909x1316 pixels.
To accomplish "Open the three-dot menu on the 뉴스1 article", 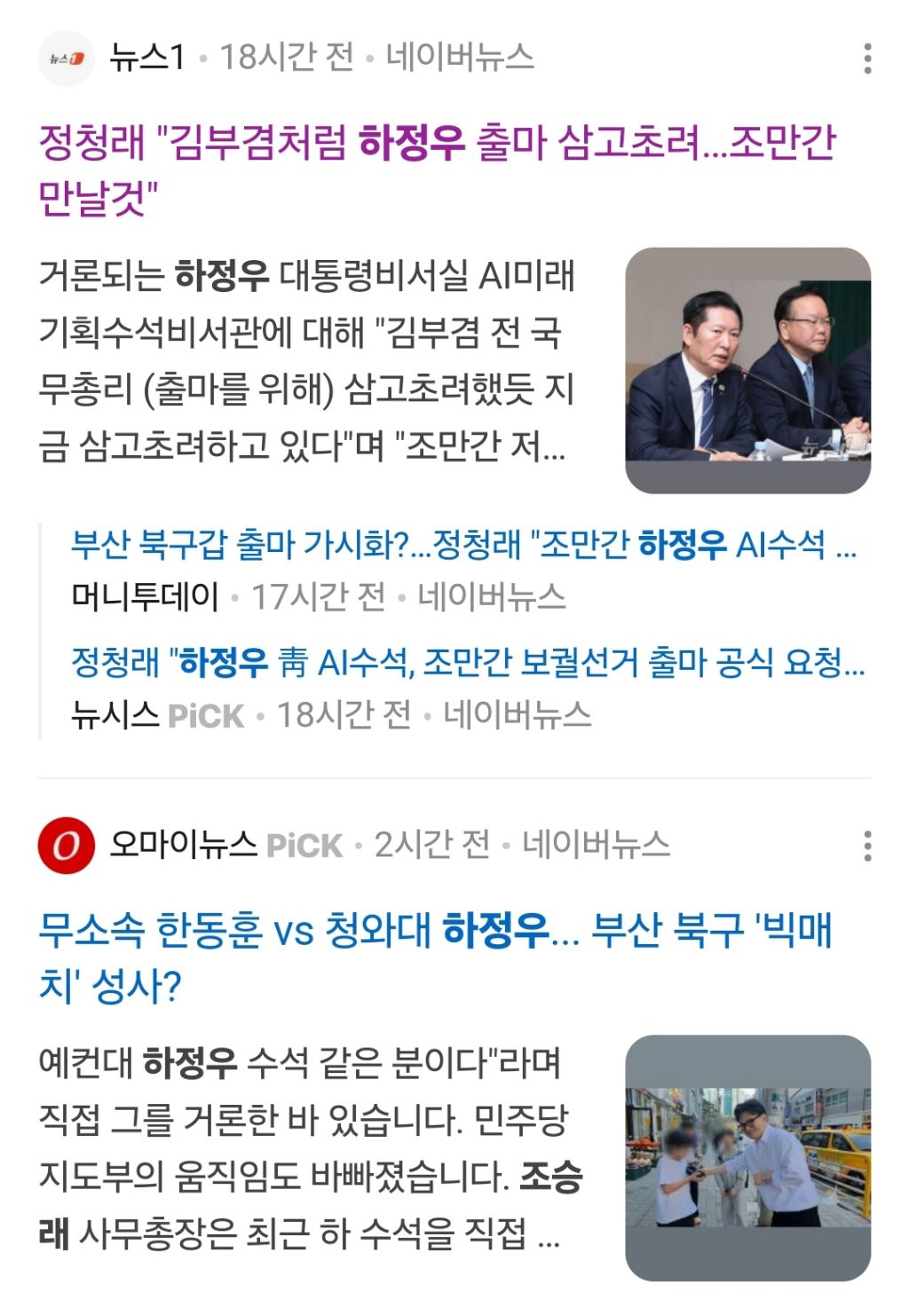I will tap(867, 56).
